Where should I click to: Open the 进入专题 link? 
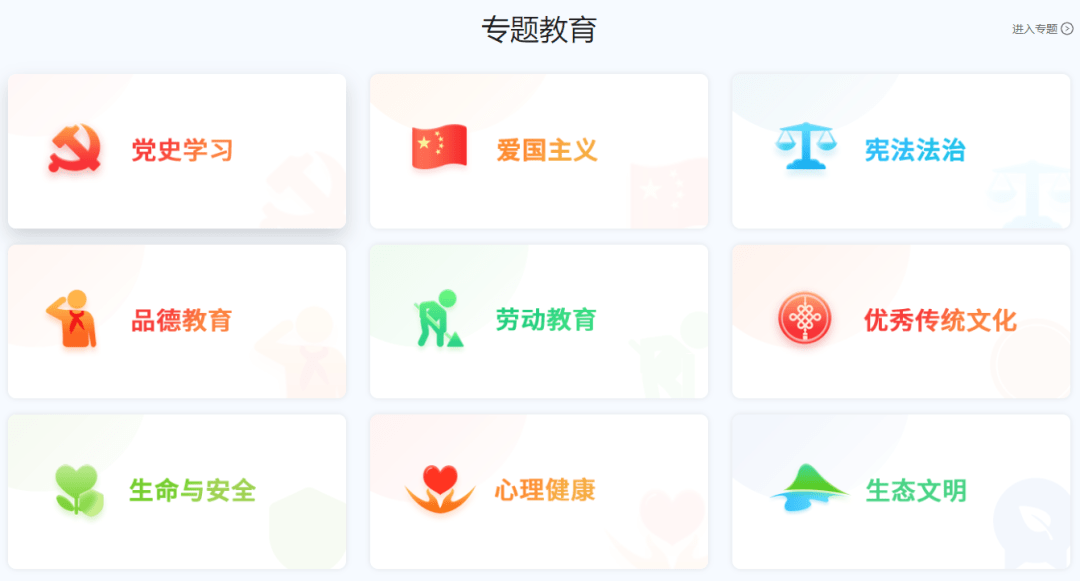tap(1042, 29)
